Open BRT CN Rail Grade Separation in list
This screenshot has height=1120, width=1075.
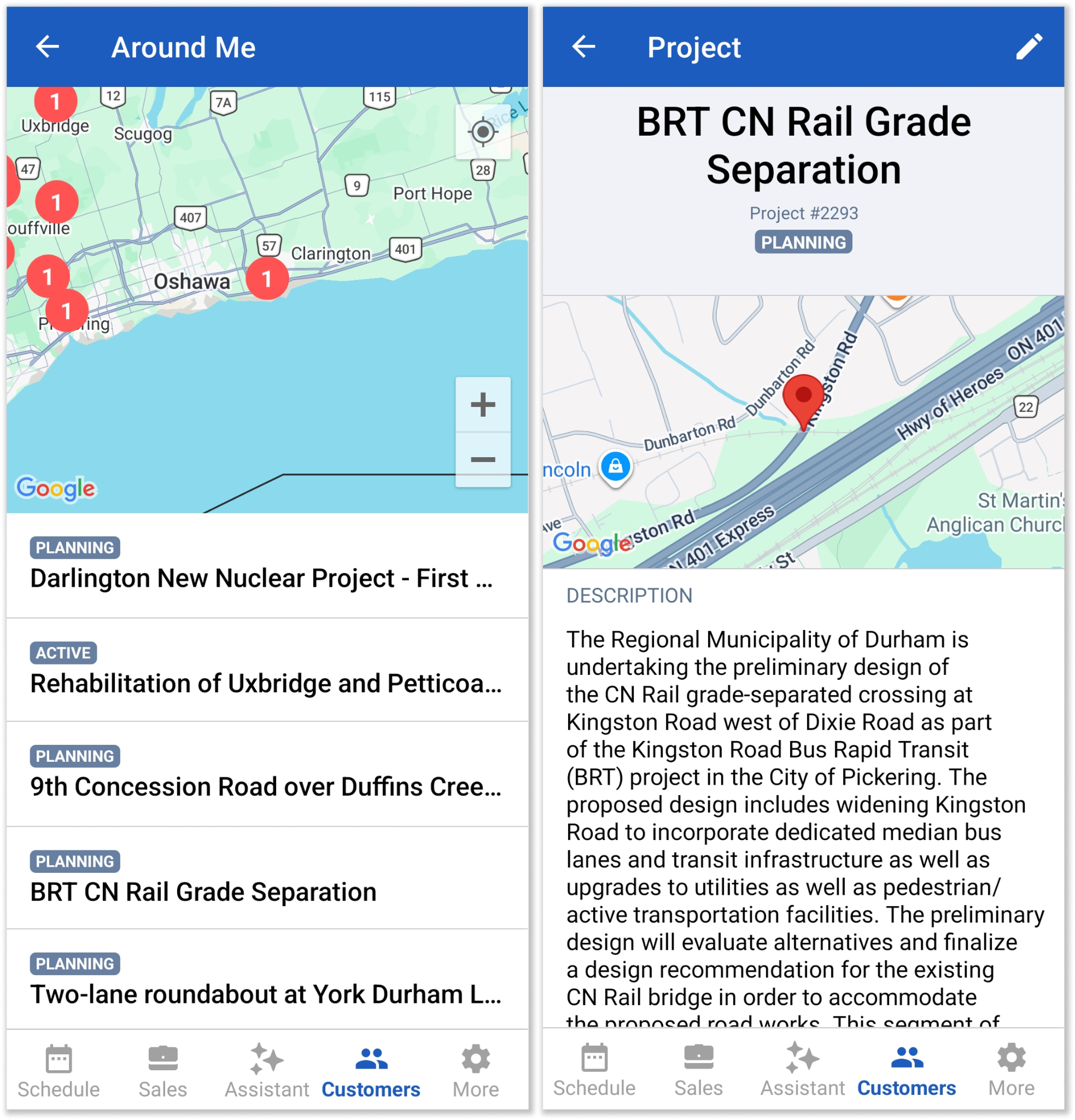(267, 878)
